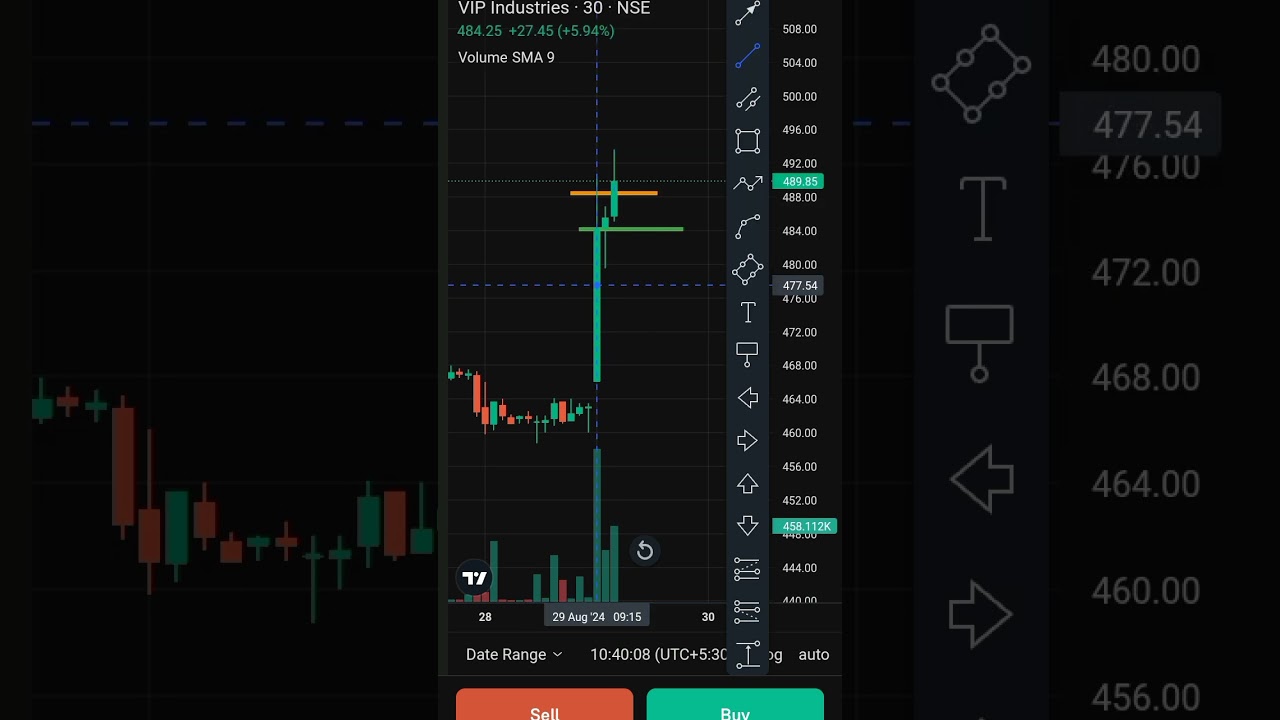Choose the curve drawing tool
The height and width of the screenshot is (720, 1280).
[x=748, y=227]
